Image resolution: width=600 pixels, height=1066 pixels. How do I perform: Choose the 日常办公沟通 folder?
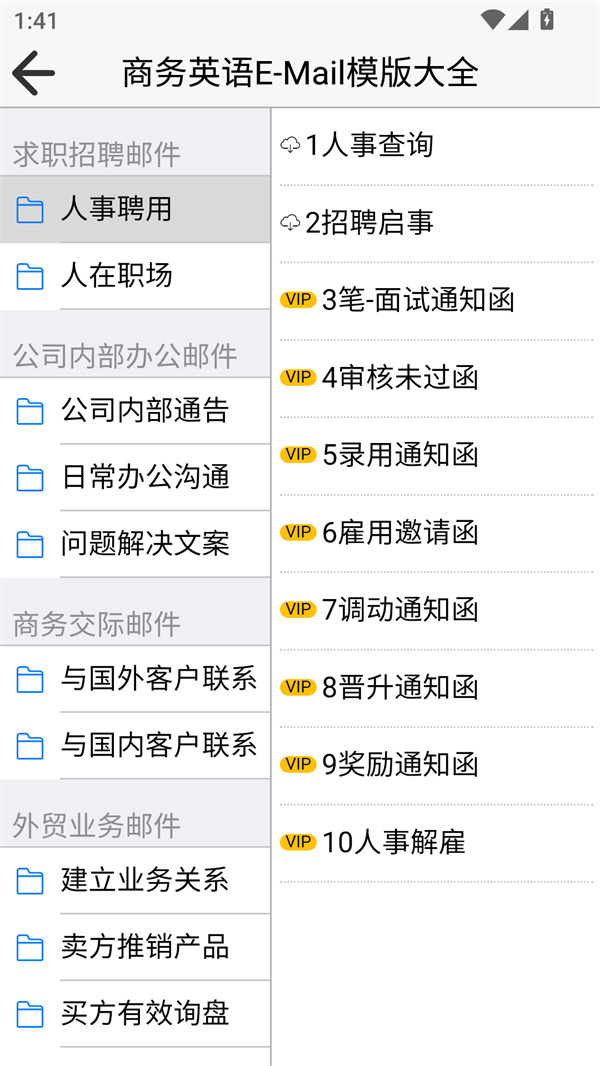135,477
